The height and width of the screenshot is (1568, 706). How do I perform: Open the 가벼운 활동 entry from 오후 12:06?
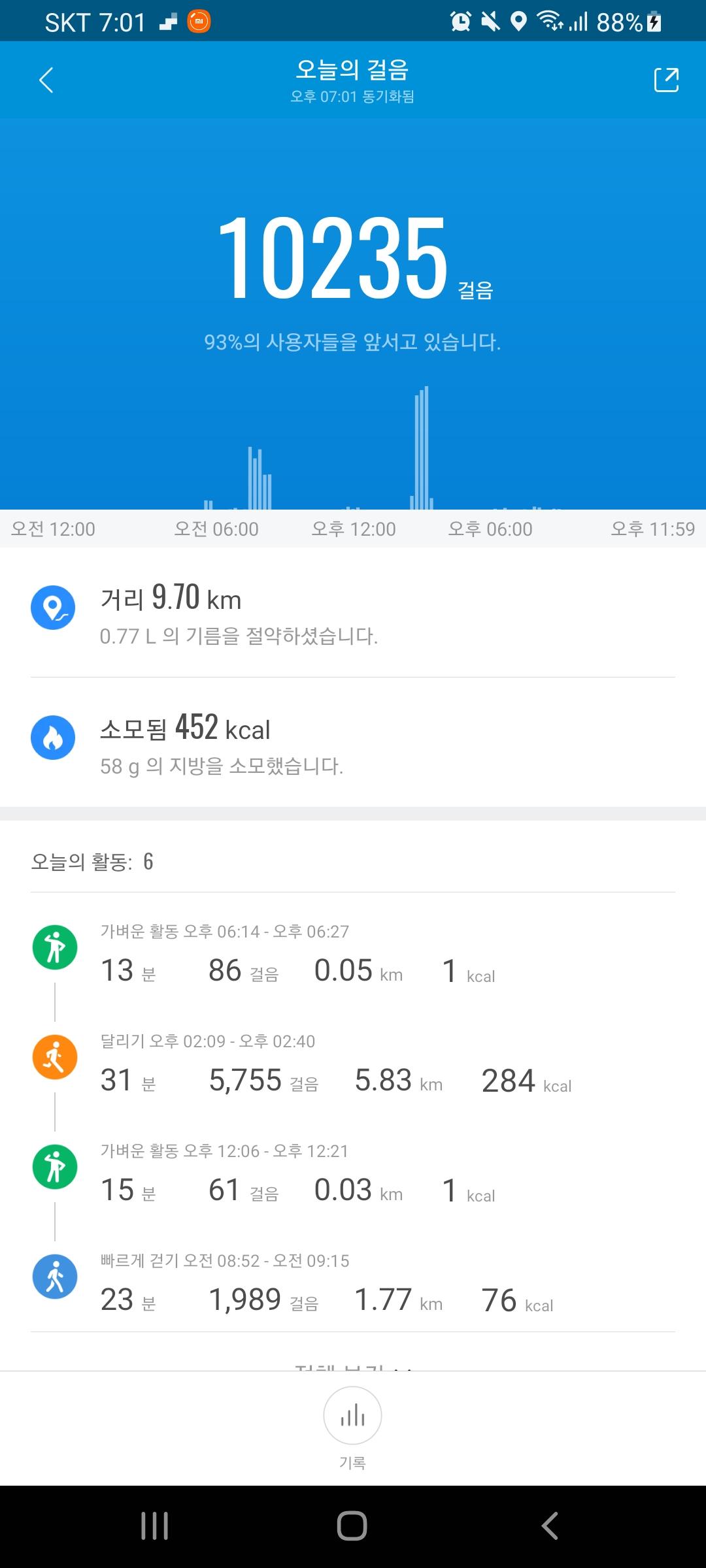353,1175
